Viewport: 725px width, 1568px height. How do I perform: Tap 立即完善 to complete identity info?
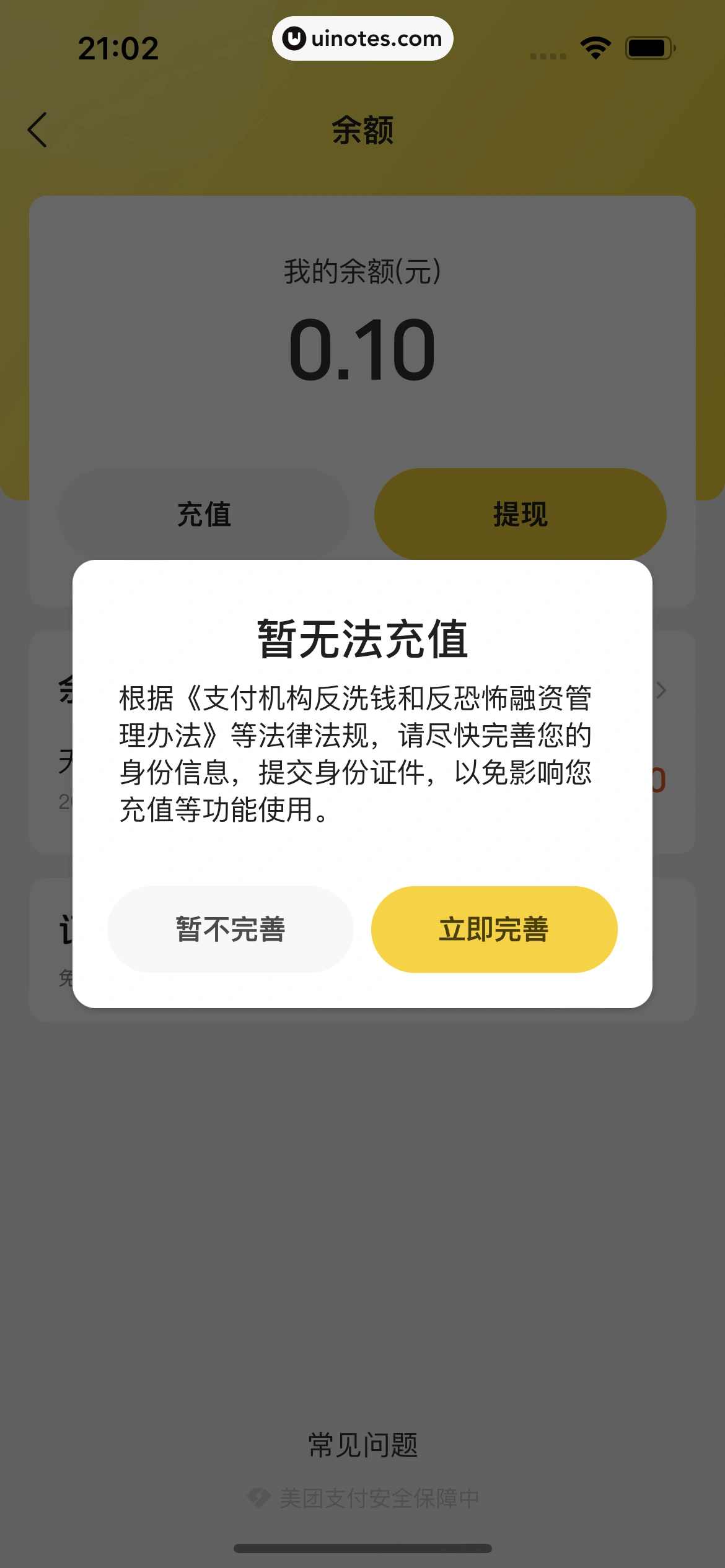point(494,929)
